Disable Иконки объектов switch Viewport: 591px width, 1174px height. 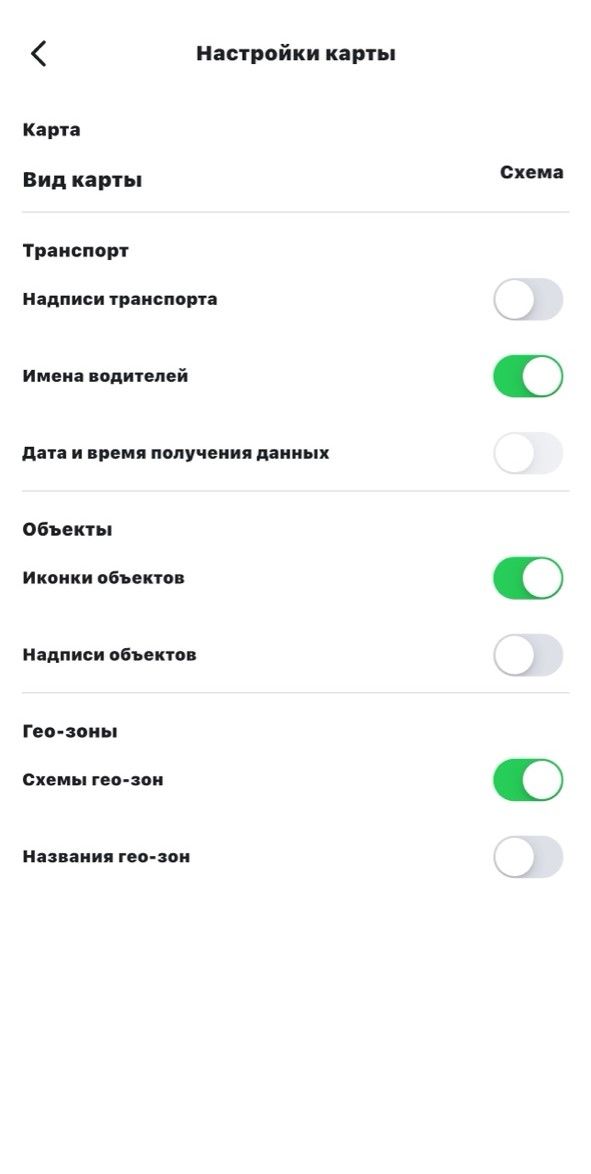(527, 578)
